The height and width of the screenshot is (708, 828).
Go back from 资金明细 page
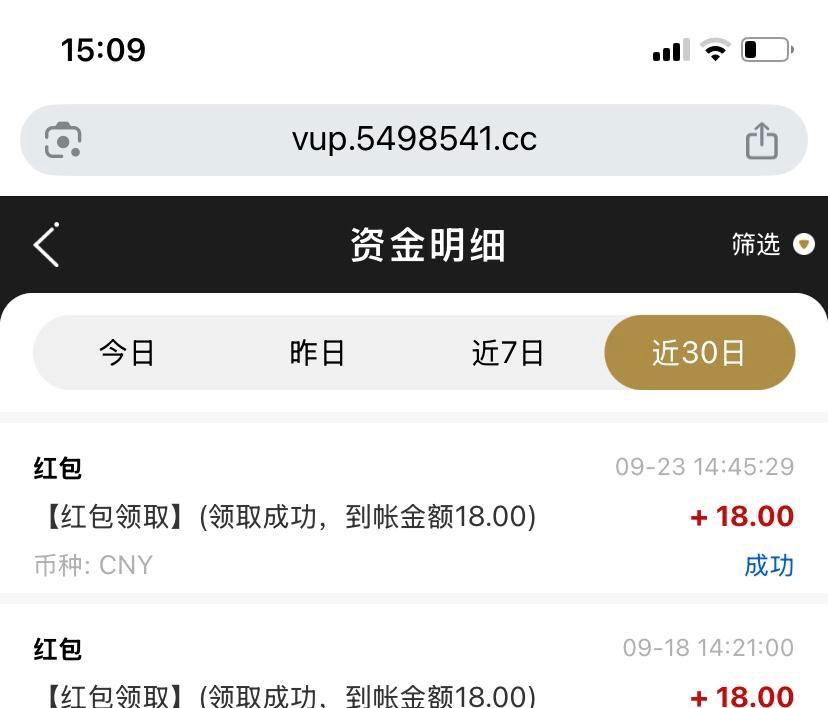click(x=46, y=245)
